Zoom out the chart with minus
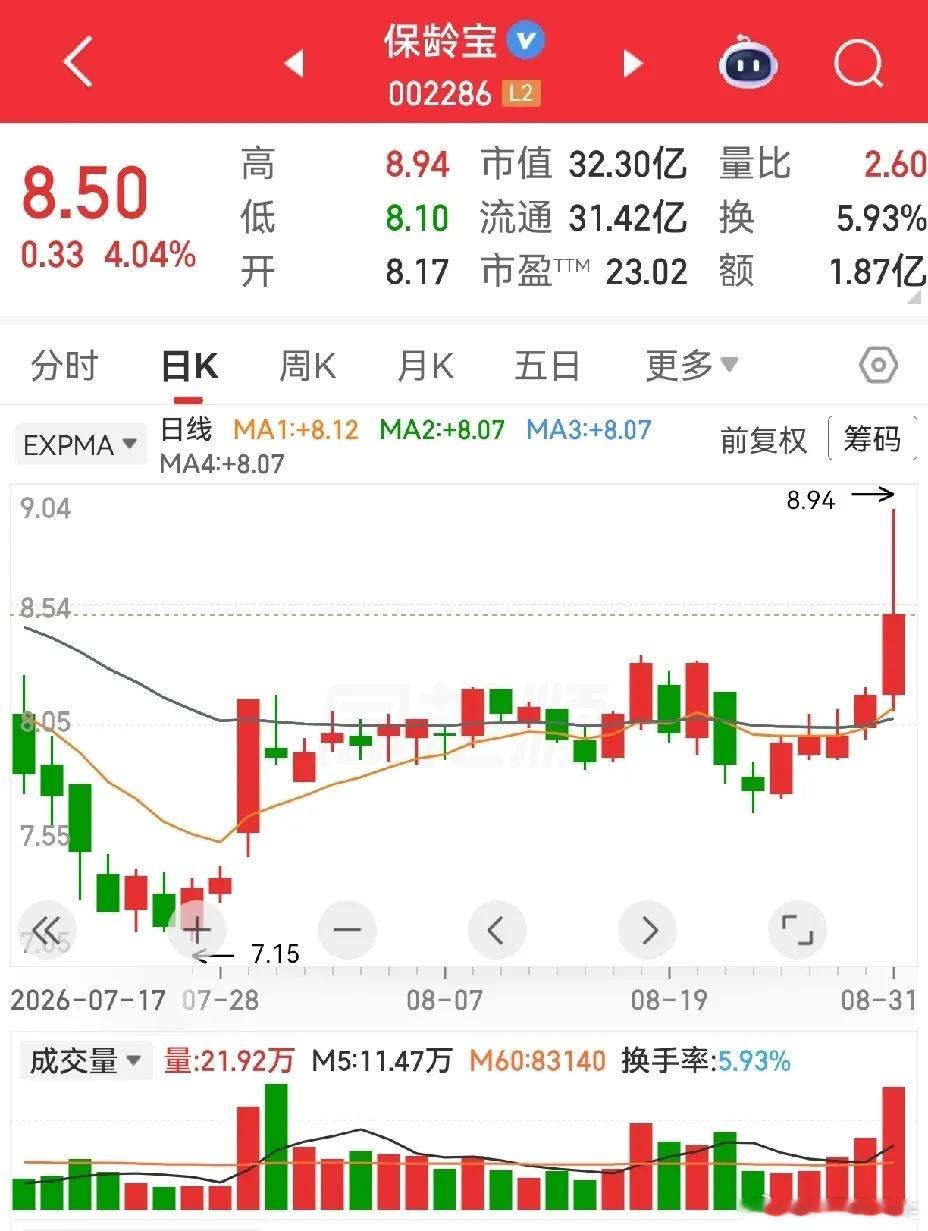This screenshot has height=1231, width=928. coord(347,930)
